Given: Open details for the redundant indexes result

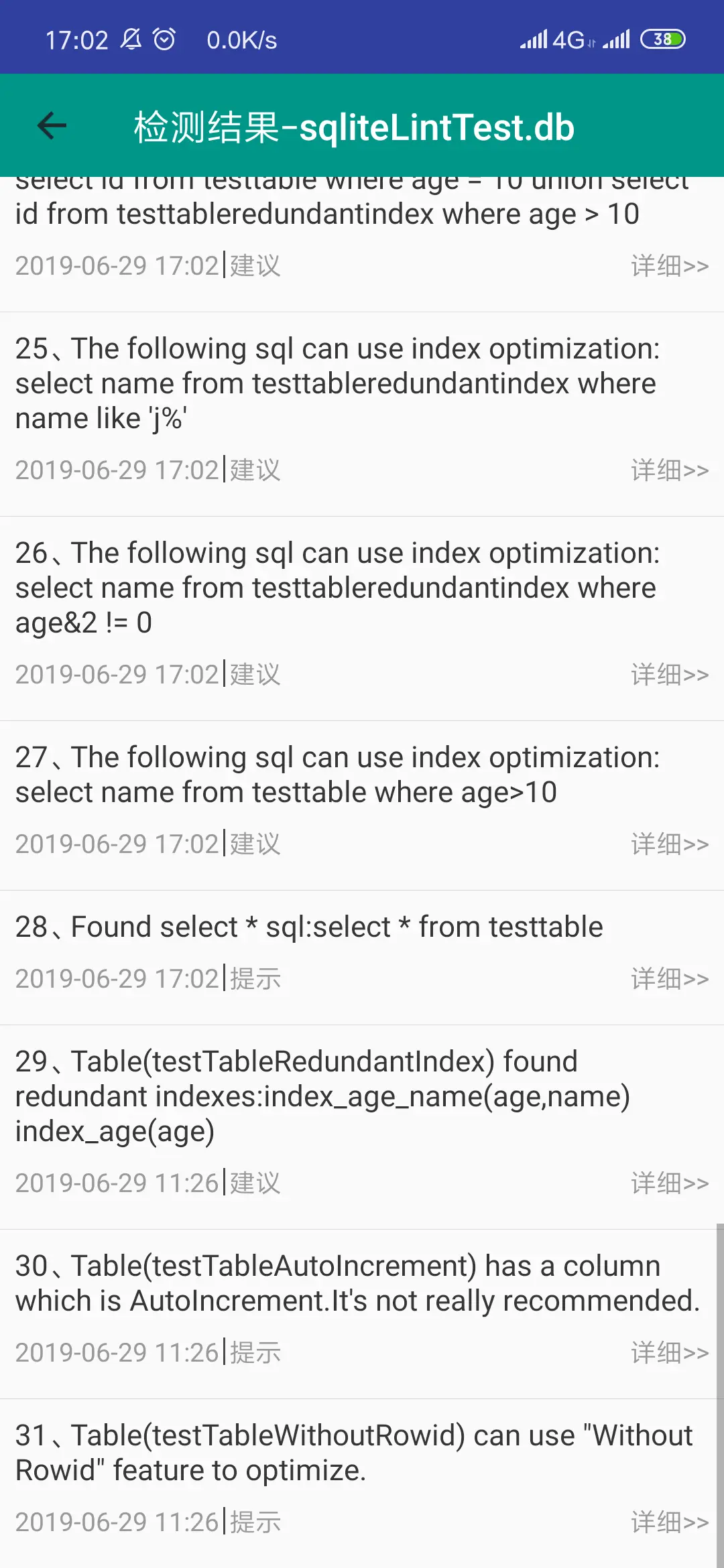Looking at the screenshot, I should point(669,1183).
